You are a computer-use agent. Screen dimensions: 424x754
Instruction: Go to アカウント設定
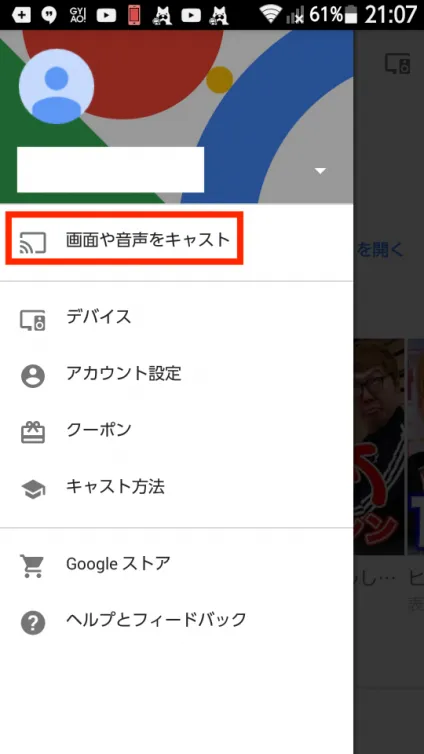point(176,374)
